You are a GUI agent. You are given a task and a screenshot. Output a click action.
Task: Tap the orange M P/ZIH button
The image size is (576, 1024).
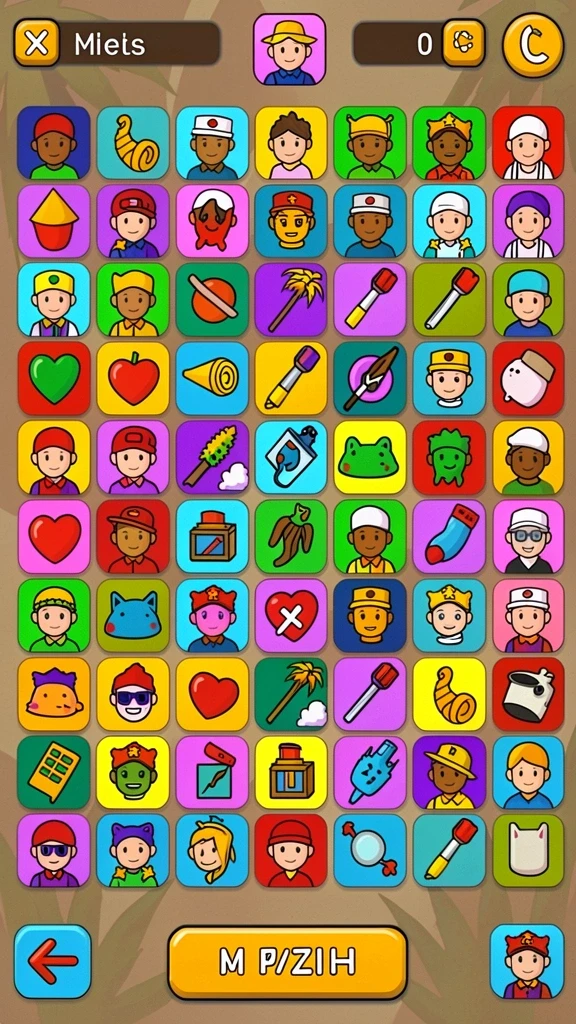pyautogui.click(x=287, y=962)
